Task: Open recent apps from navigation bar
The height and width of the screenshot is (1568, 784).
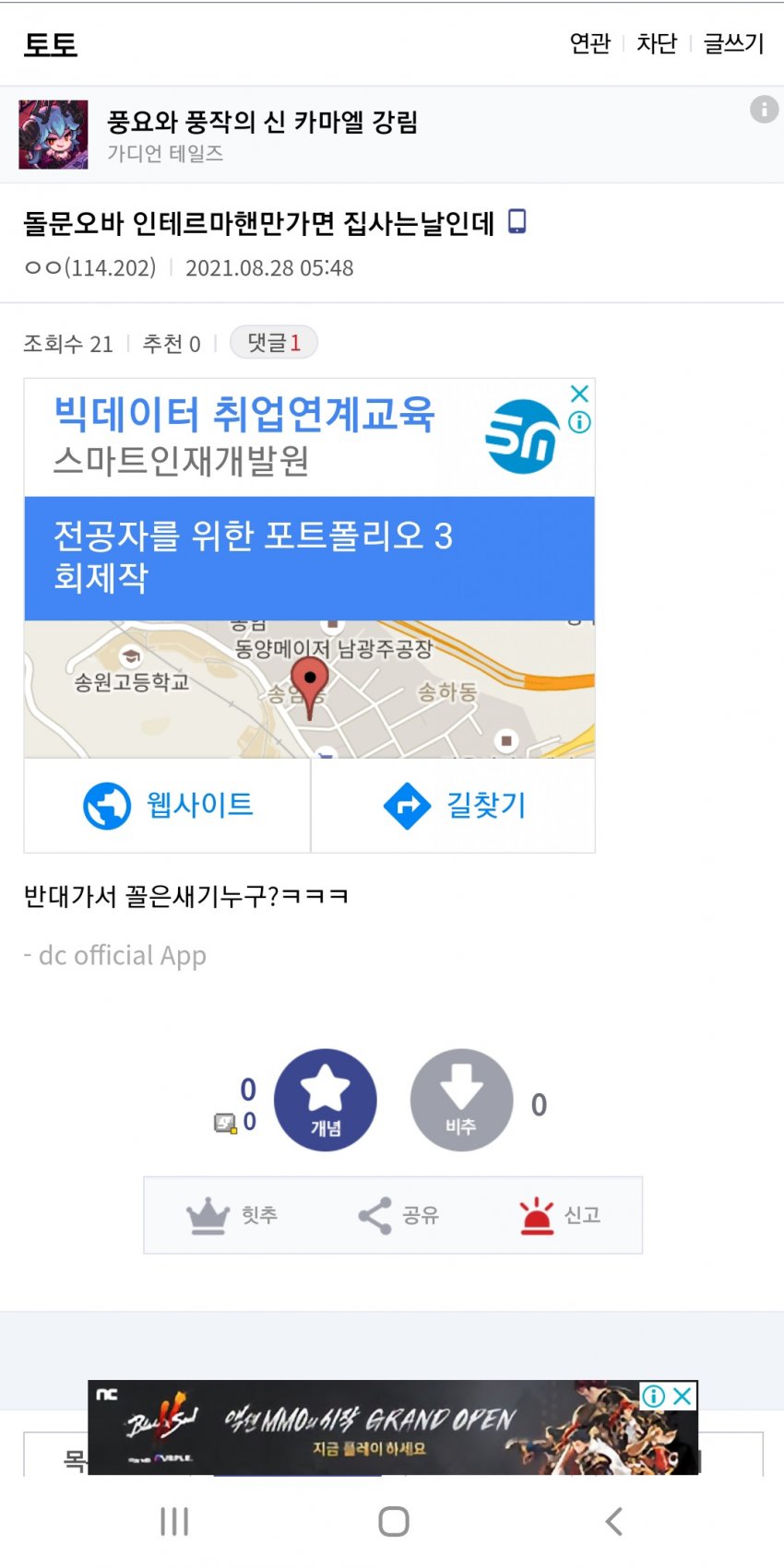Action: click(174, 1521)
